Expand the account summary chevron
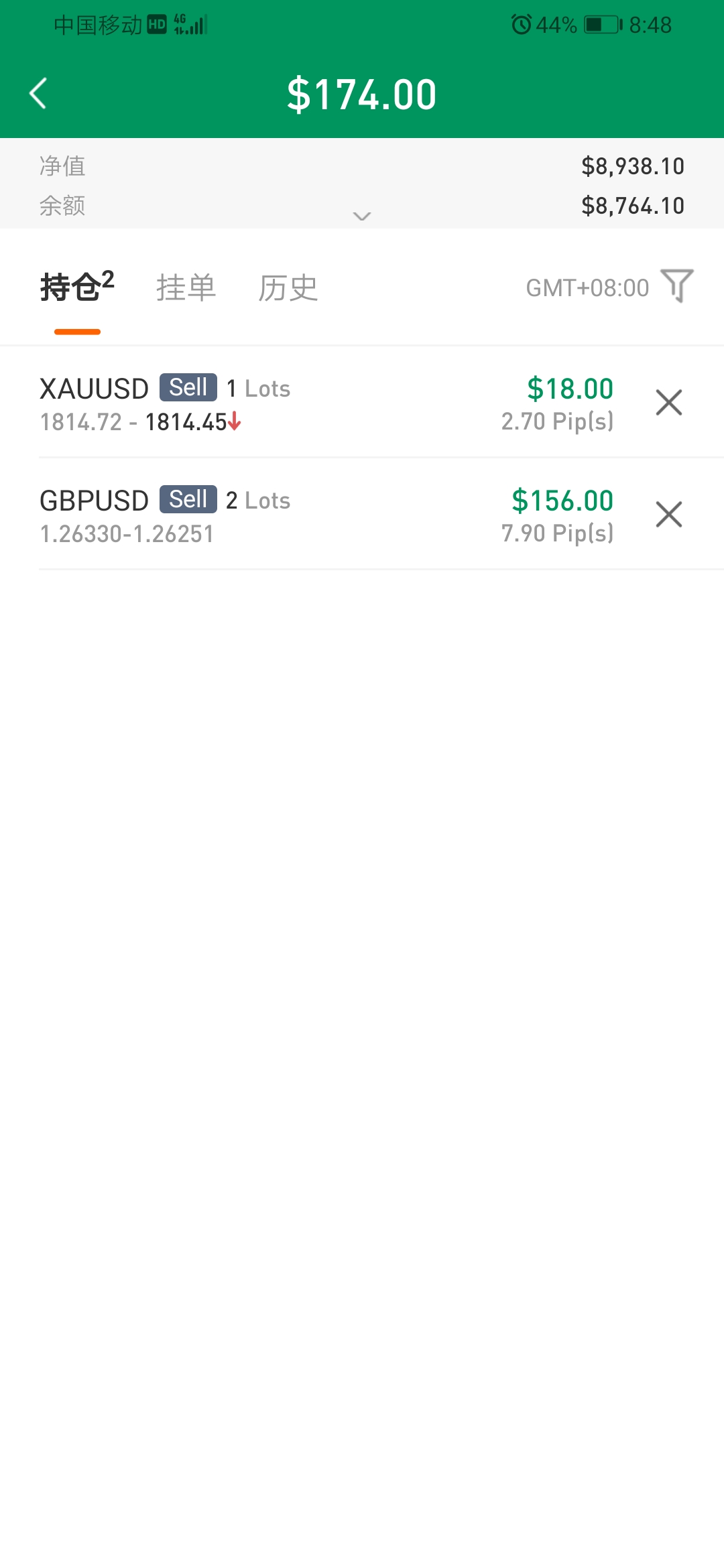The height and width of the screenshot is (1568, 724). point(362,216)
